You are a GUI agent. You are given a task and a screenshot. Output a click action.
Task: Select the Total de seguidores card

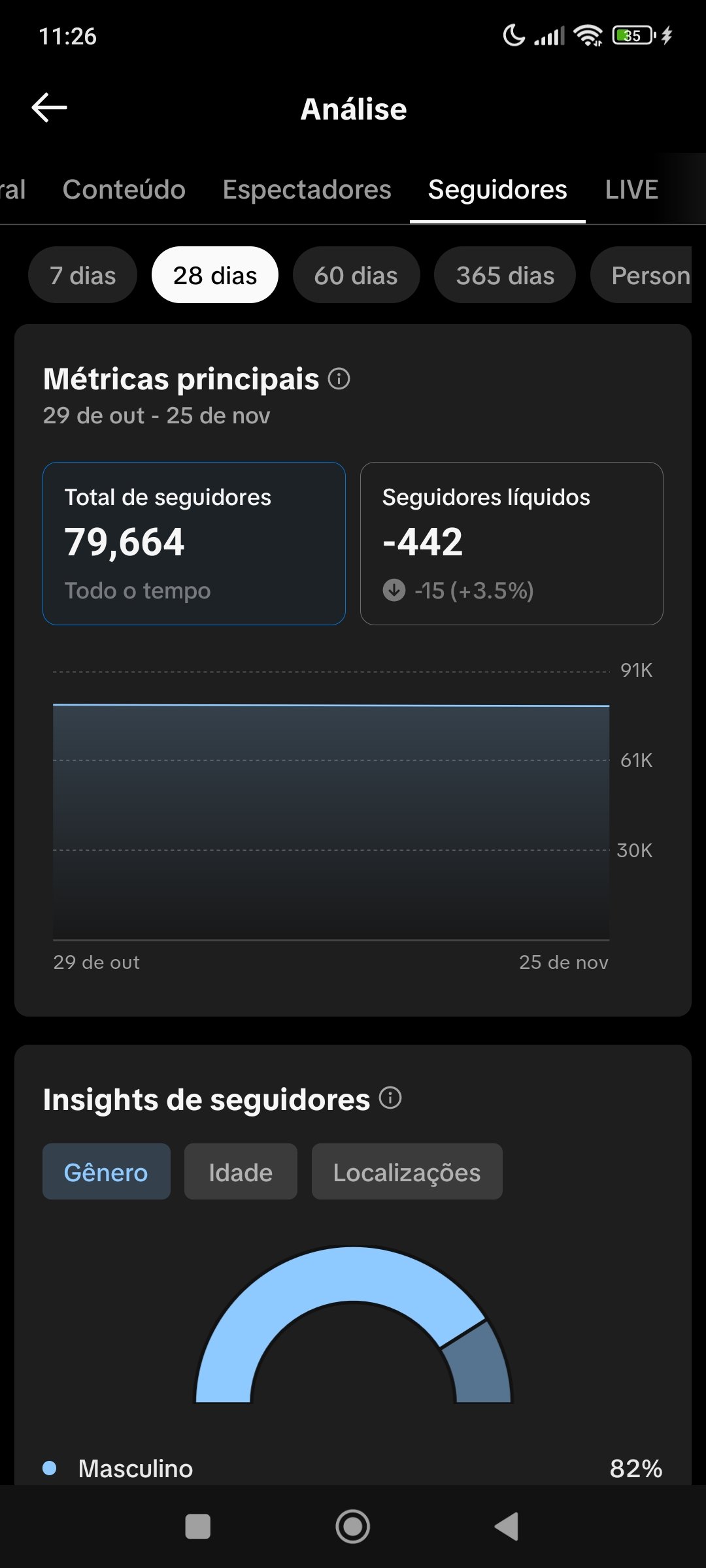coord(194,543)
